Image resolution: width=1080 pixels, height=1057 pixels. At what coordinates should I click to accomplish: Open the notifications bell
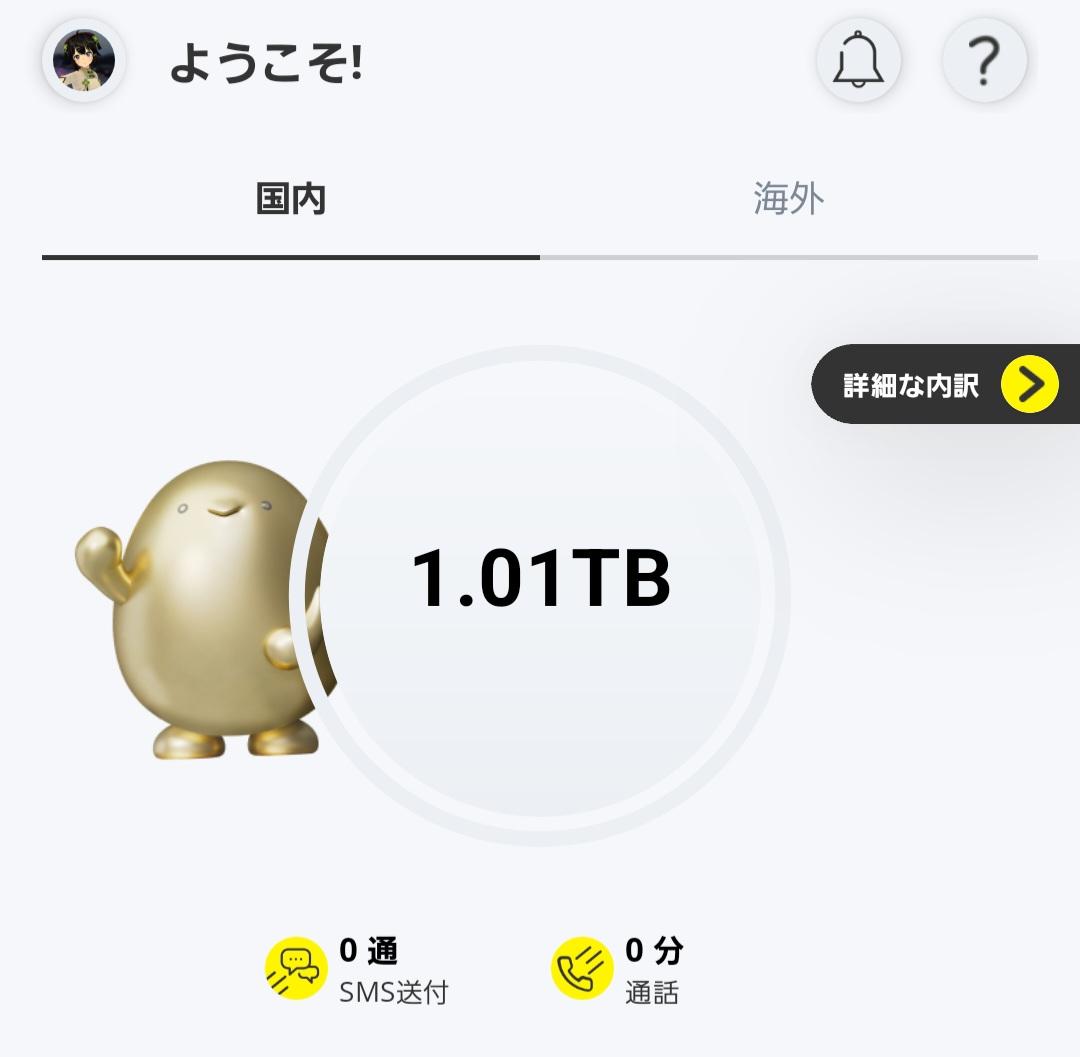pos(858,61)
